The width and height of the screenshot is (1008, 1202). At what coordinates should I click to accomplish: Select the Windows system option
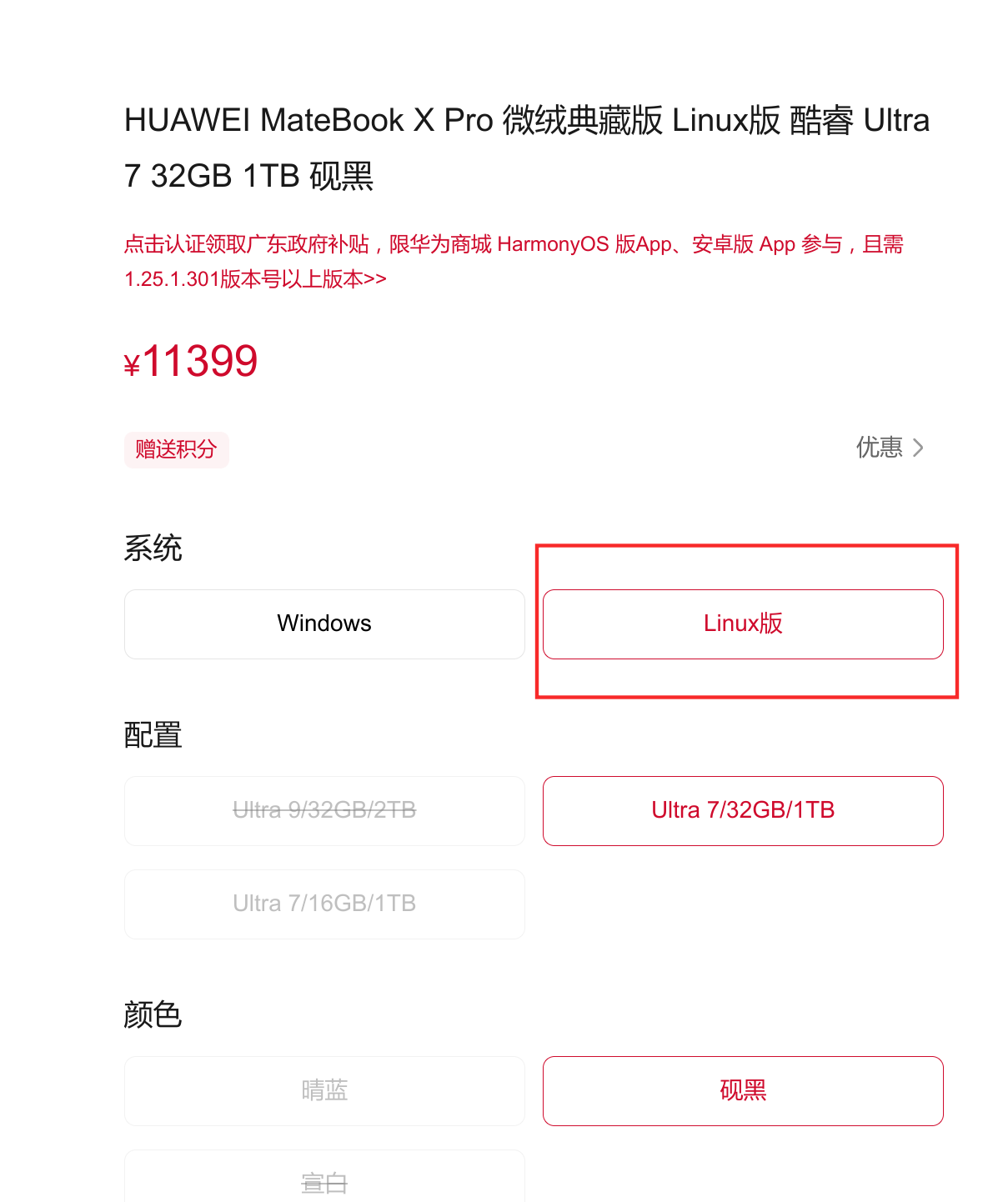coord(324,624)
